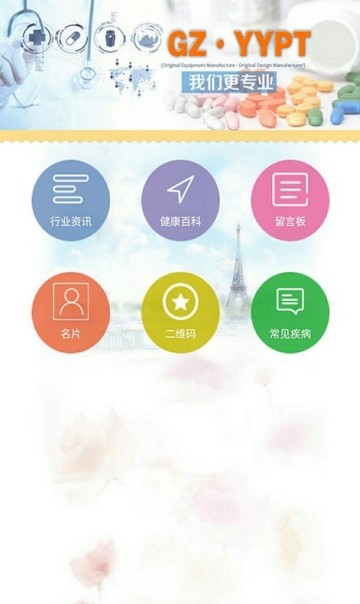Open the 行业资讯 industry news section
This screenshot has height=604, width=360.
coord(71,200)
